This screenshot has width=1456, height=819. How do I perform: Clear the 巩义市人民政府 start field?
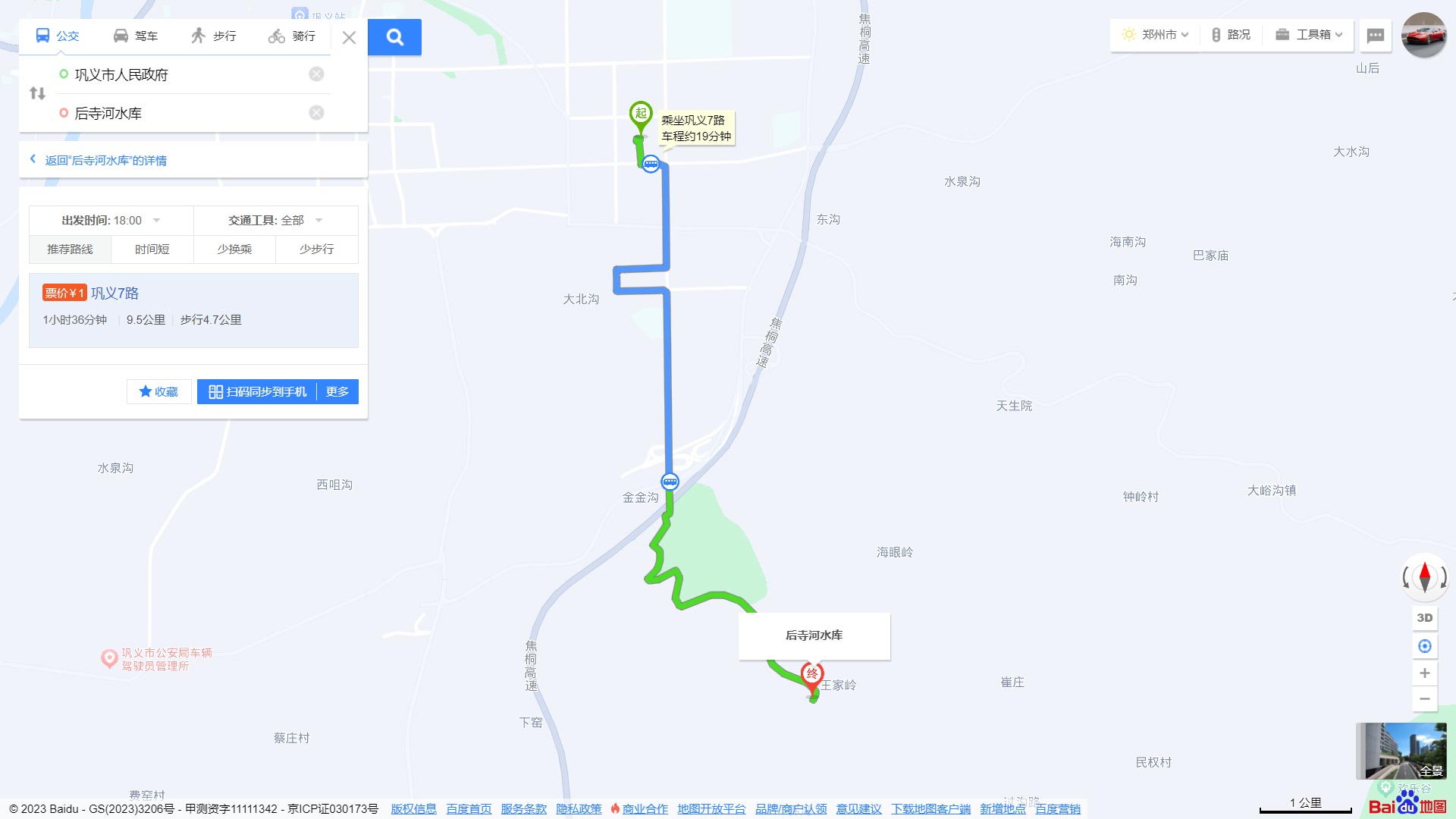316,74
